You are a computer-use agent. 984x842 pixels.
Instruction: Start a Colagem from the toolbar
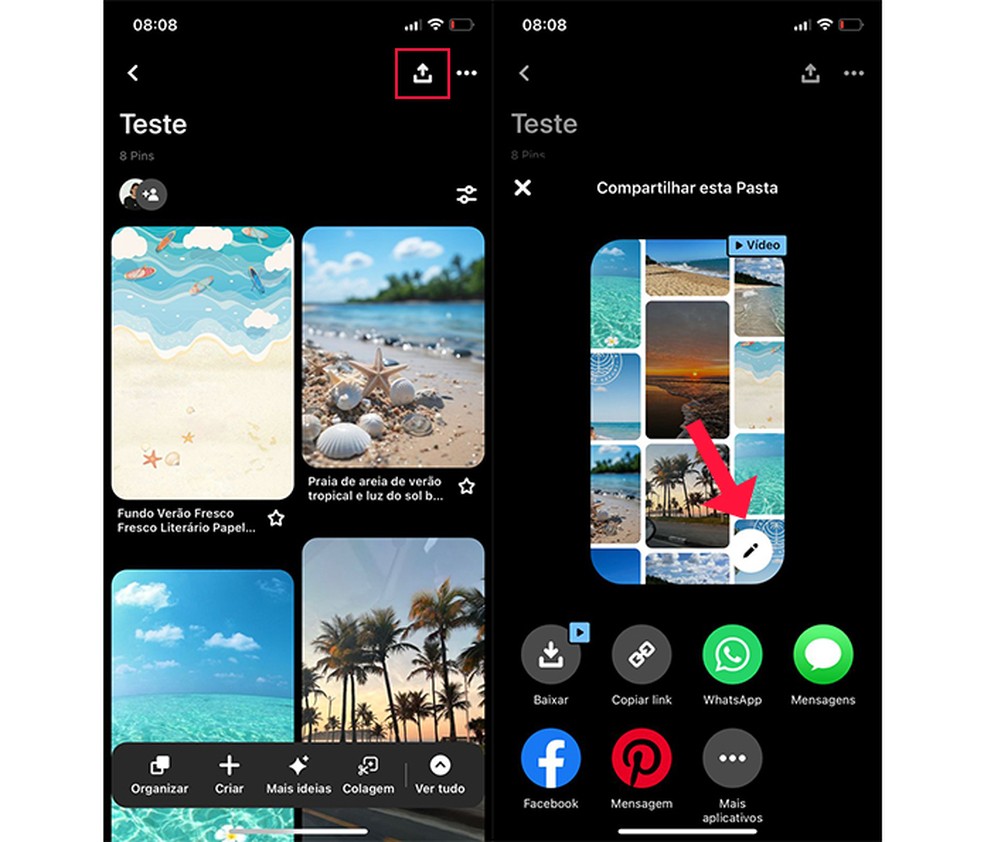368,775
